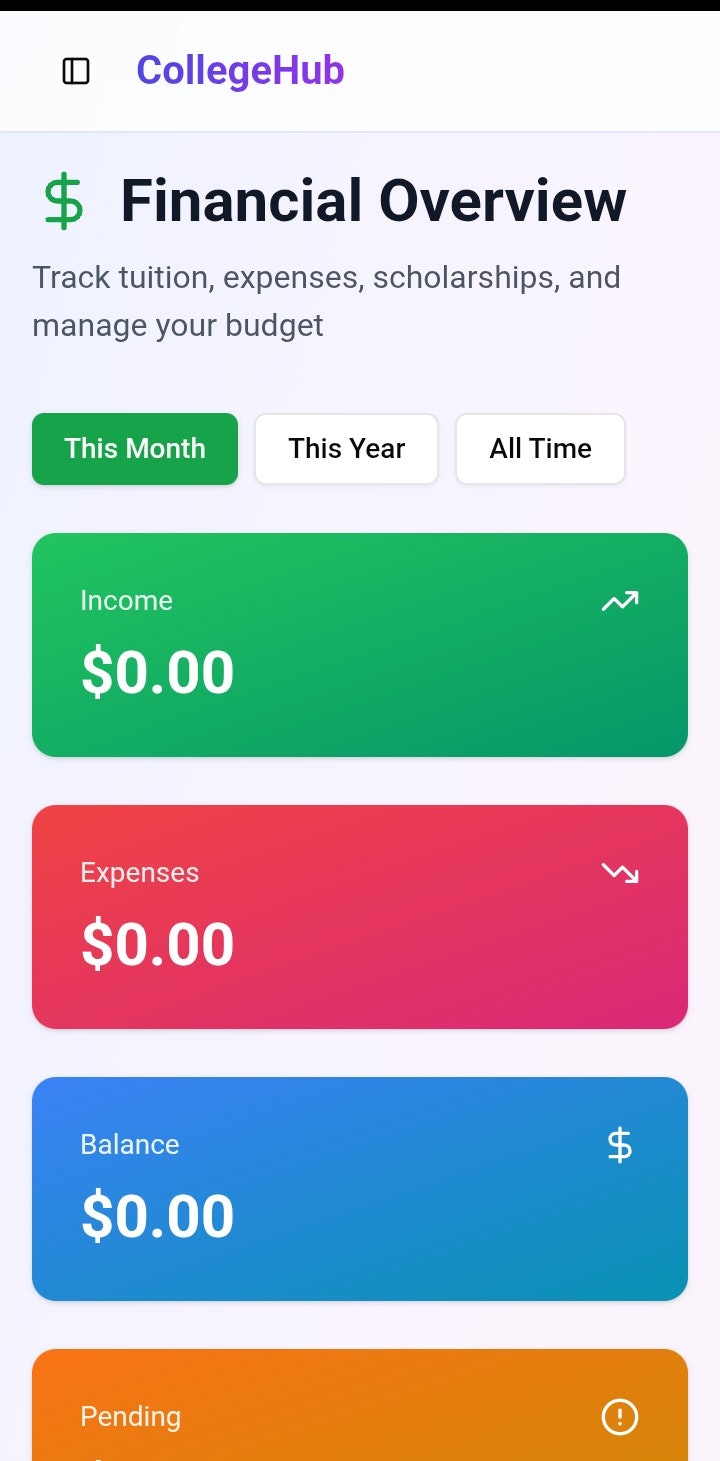720x1461 pixels.
Task: Click the $0.00 amount on Expenses card
Action: tap(158, 943)
